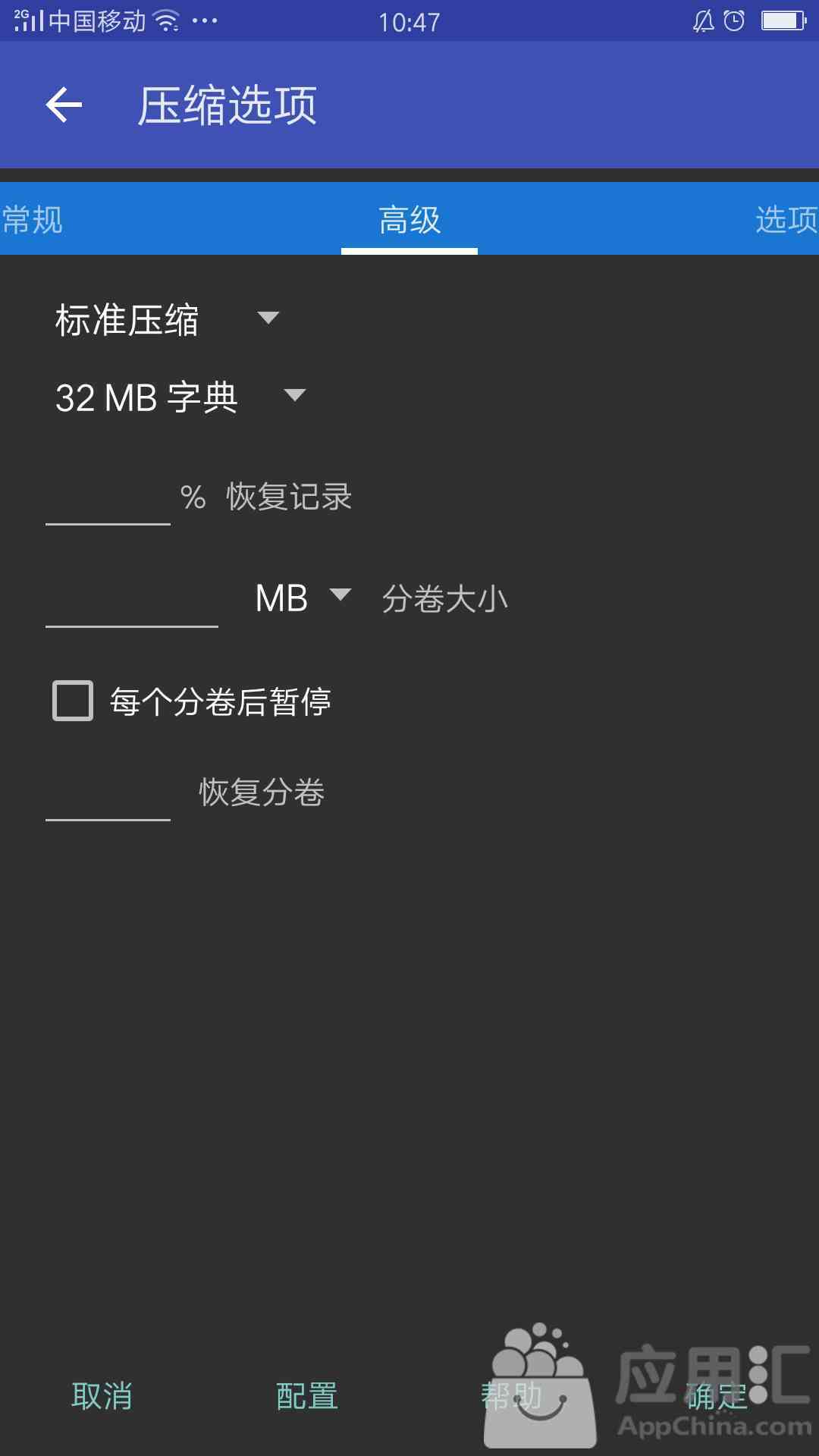Tap the 恢复记录 percent field
The height and width of the screenshot is (1456, 819).
tap(108, 497)
